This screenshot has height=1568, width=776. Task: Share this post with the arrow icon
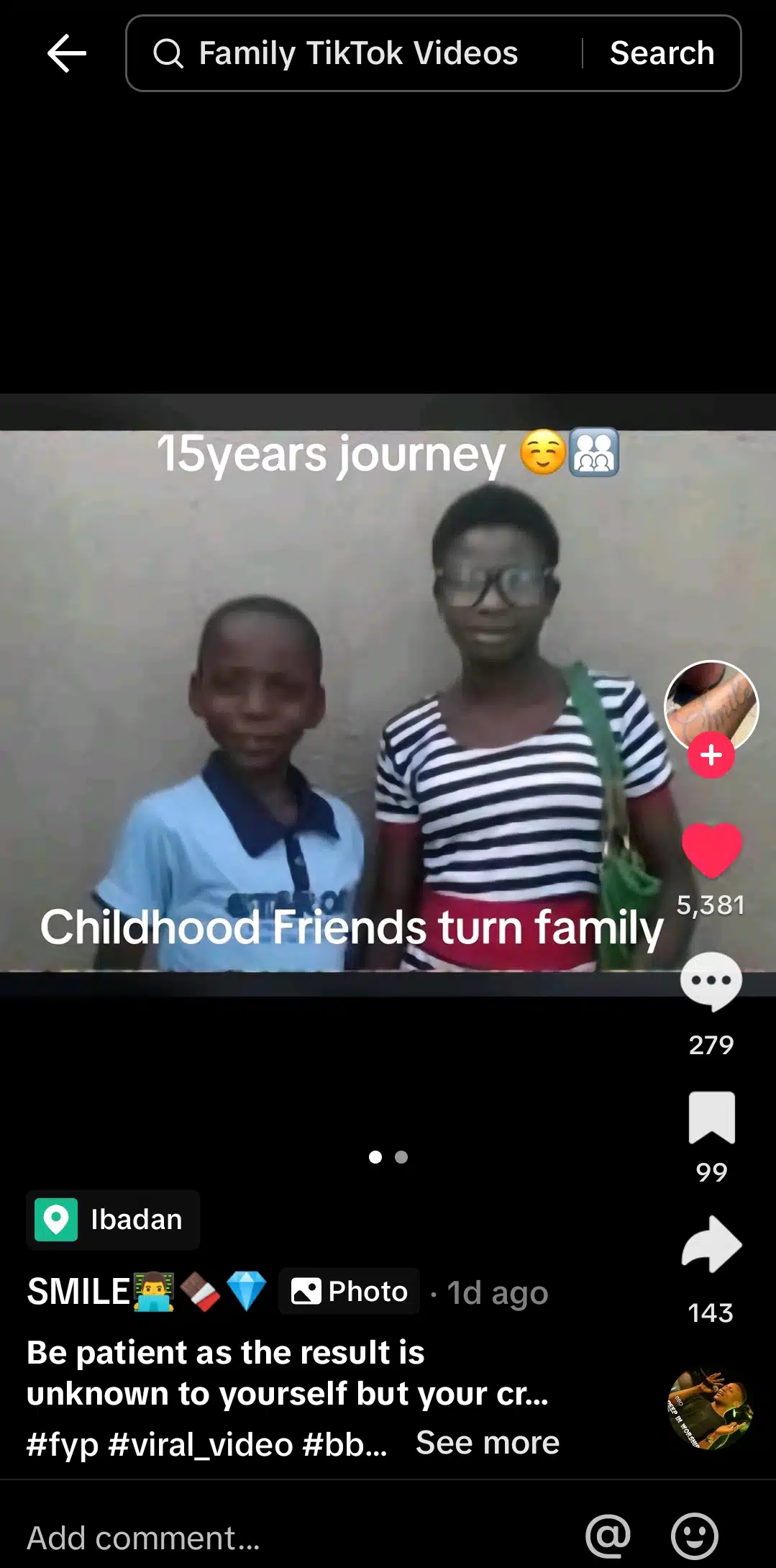[711, 1244]
